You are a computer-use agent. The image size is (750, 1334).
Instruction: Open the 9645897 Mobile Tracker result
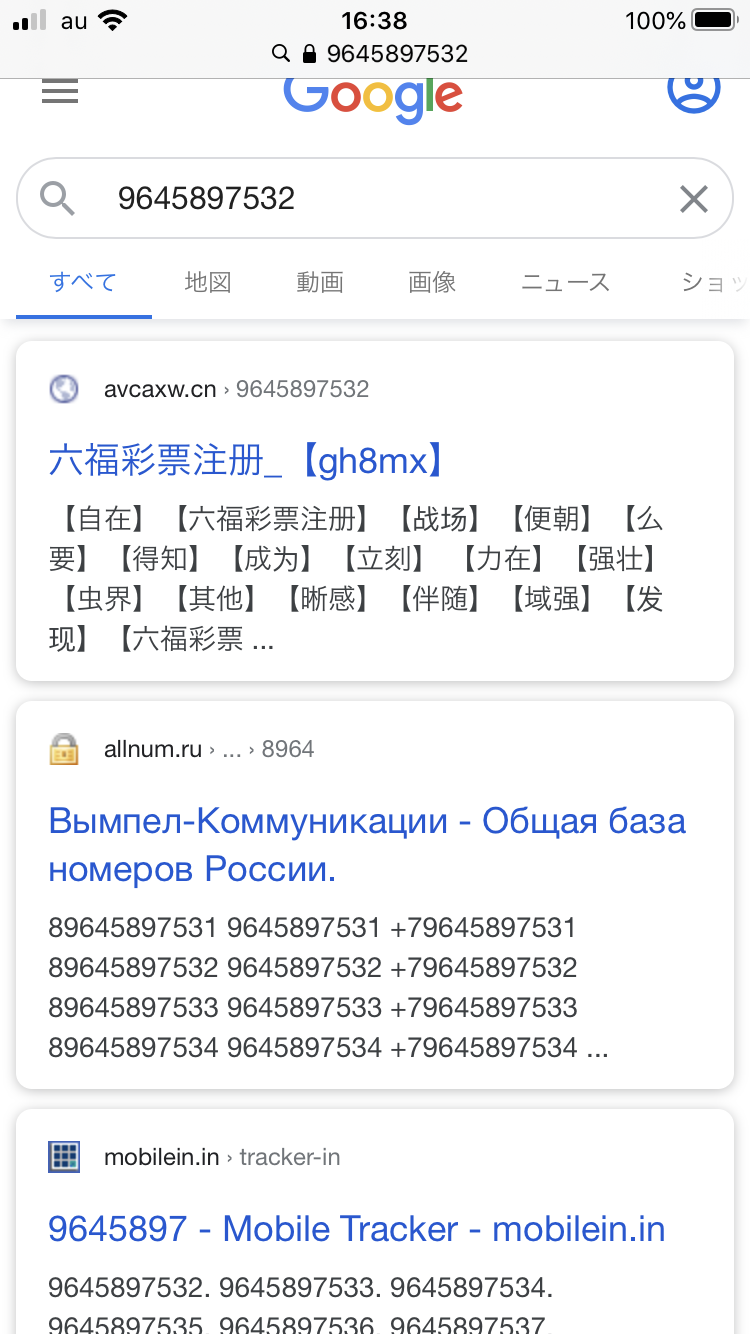click(x=356, y=1229)
